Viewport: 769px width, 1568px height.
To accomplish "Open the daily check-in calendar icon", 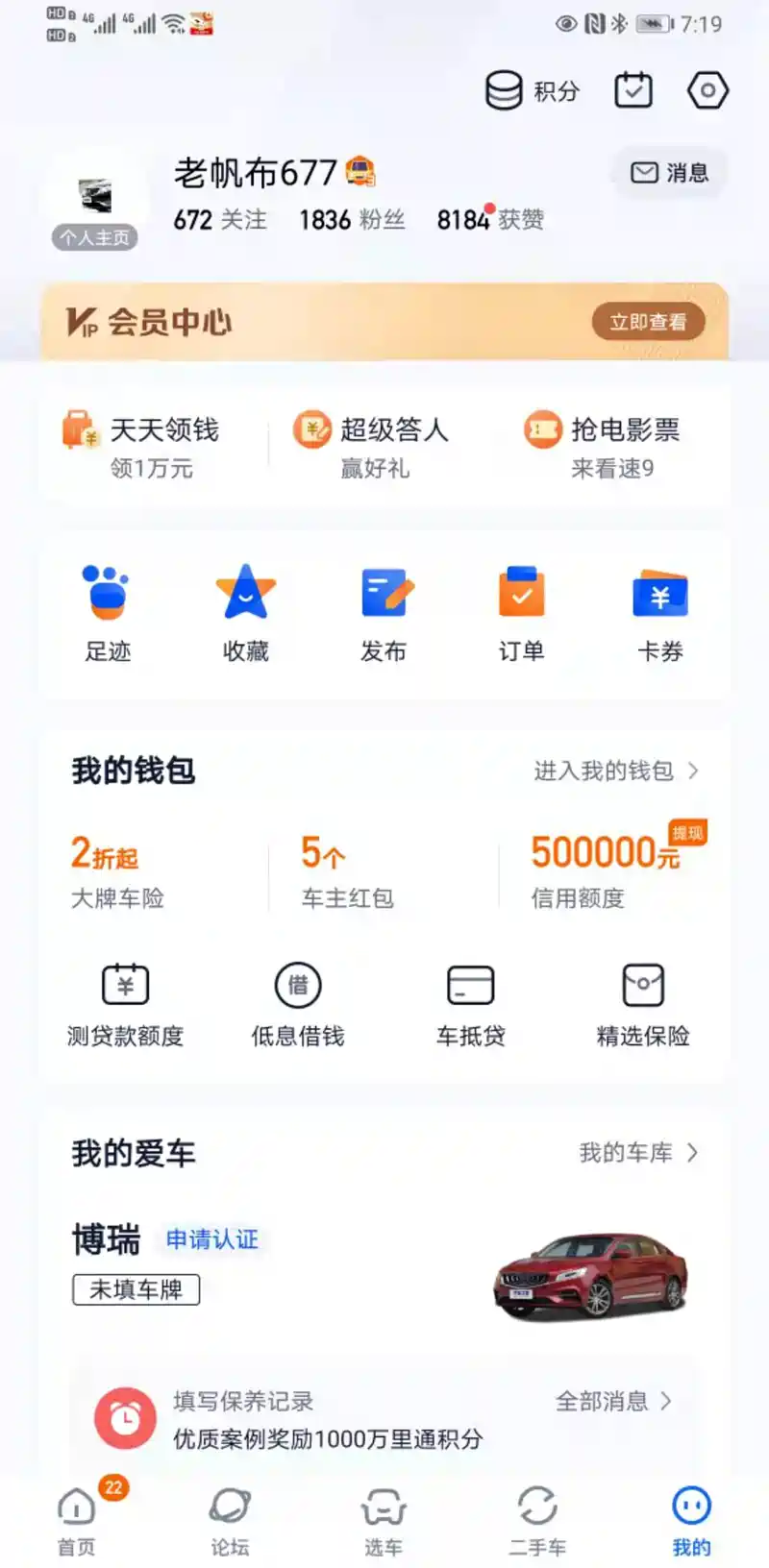I will pyautogui.click(x=633, y=91).
